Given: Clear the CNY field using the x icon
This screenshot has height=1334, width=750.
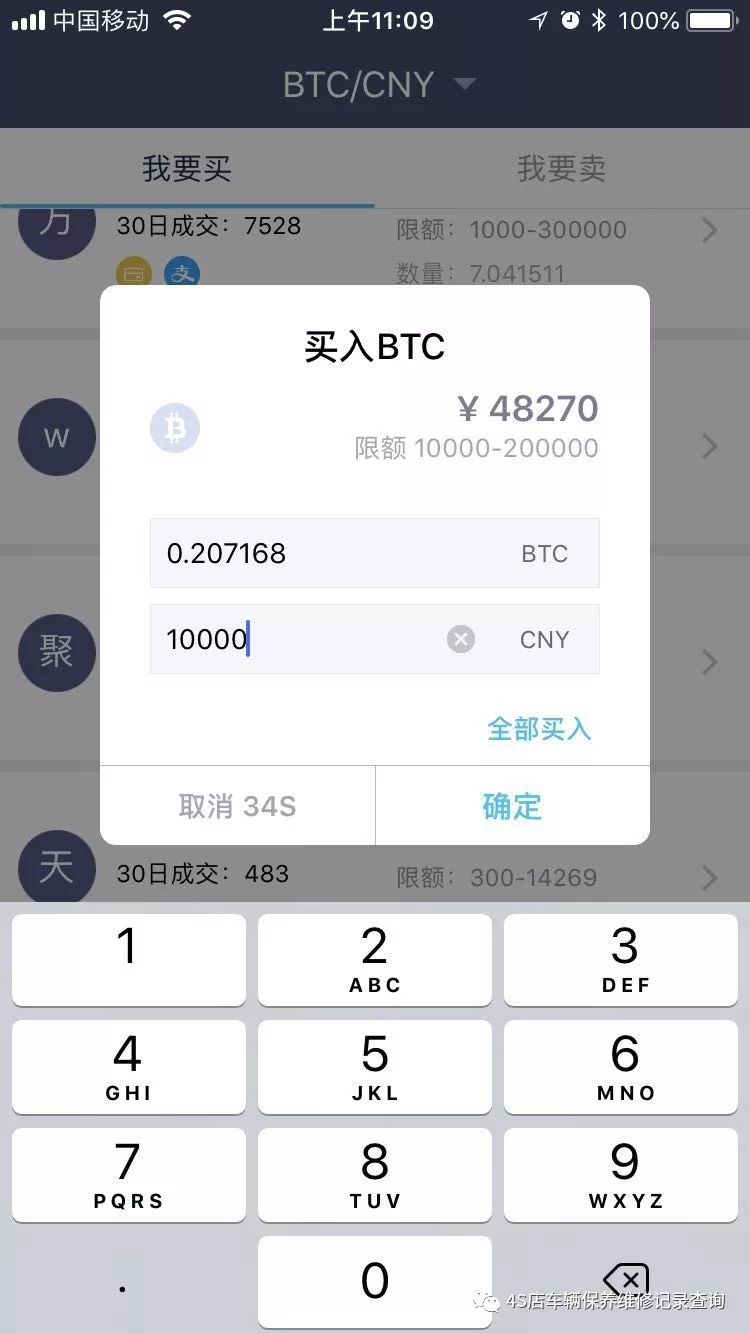Looking at the screenshot, I should click(460, 639).
